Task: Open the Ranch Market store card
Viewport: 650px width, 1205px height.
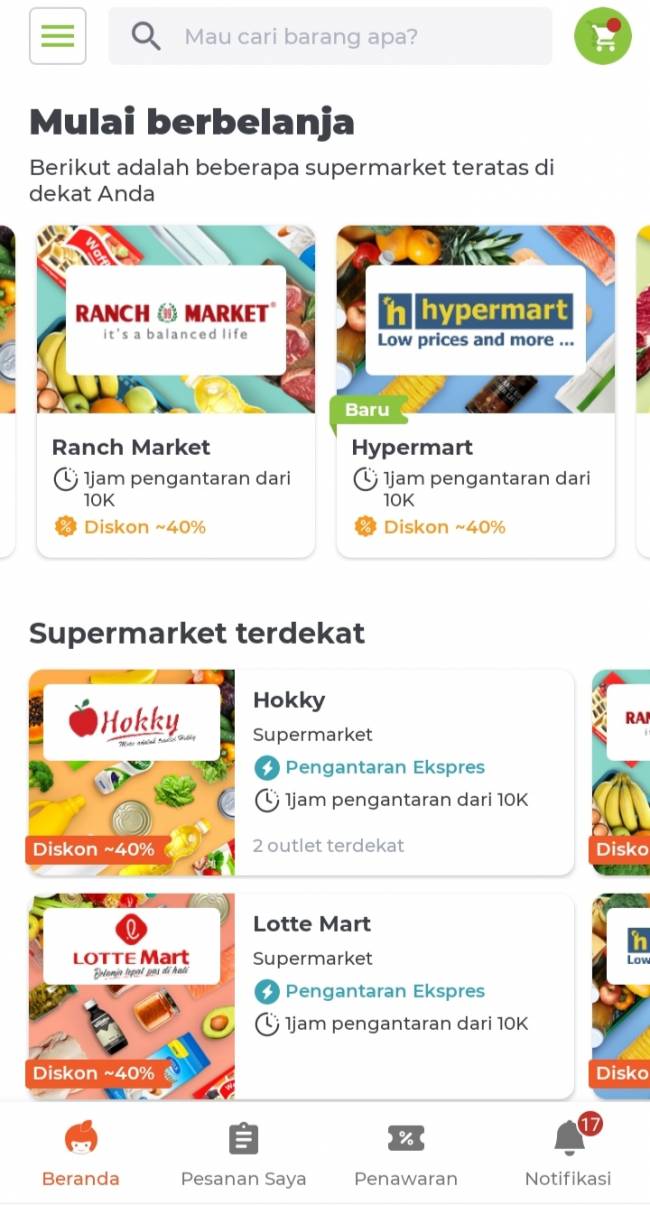Action: [176, 391]
